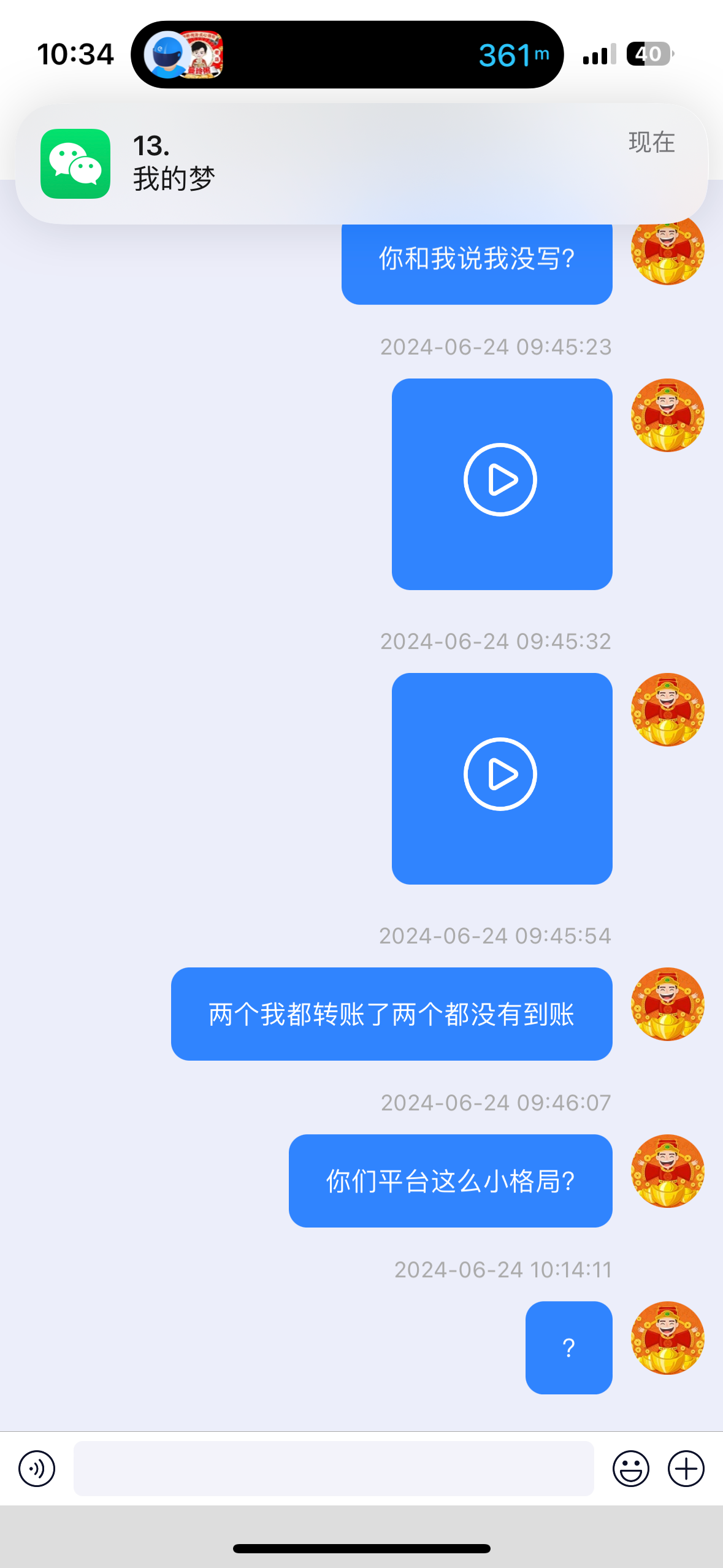The width and height of the screenshot is (723, 1568).
Task: Play the first video message
Action: click(x=501, y=480)
